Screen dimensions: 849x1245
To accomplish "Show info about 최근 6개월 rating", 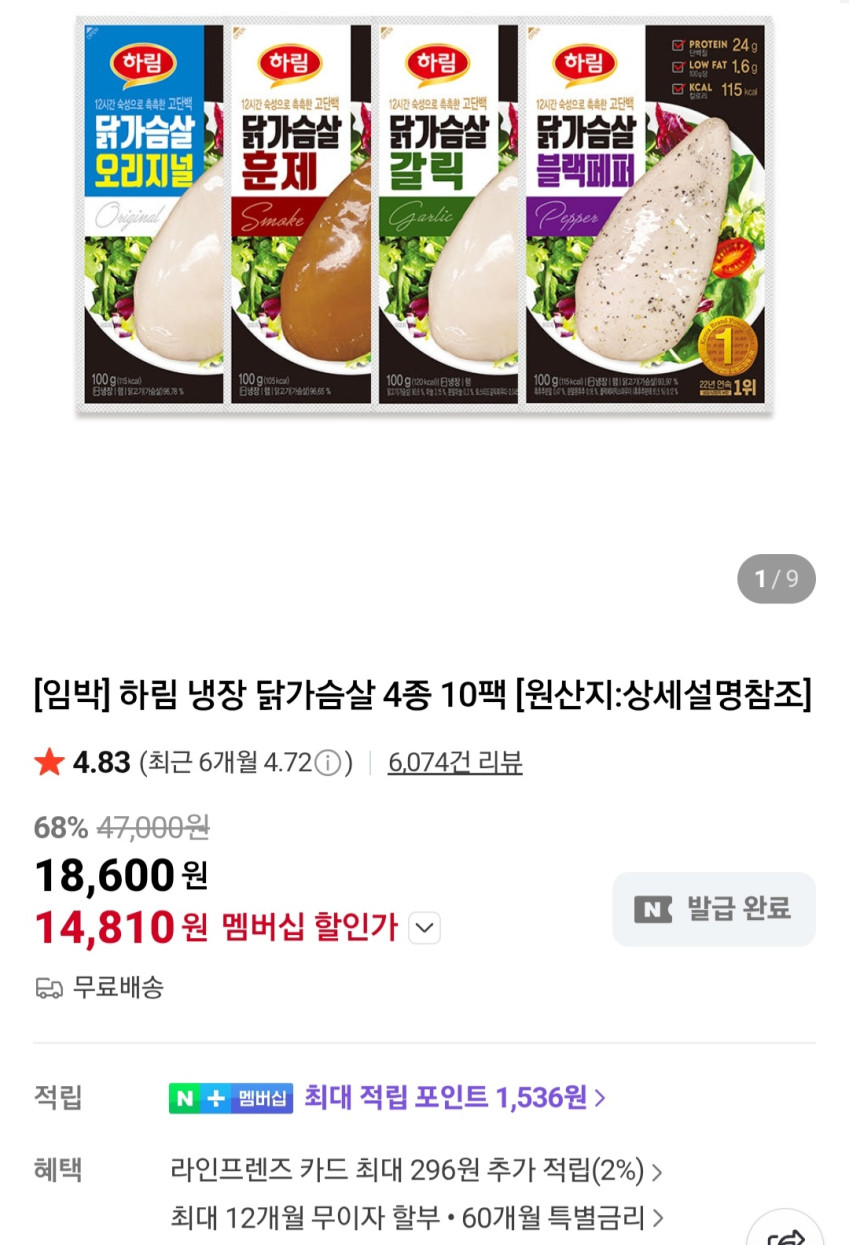I will [x=328, y=764].
